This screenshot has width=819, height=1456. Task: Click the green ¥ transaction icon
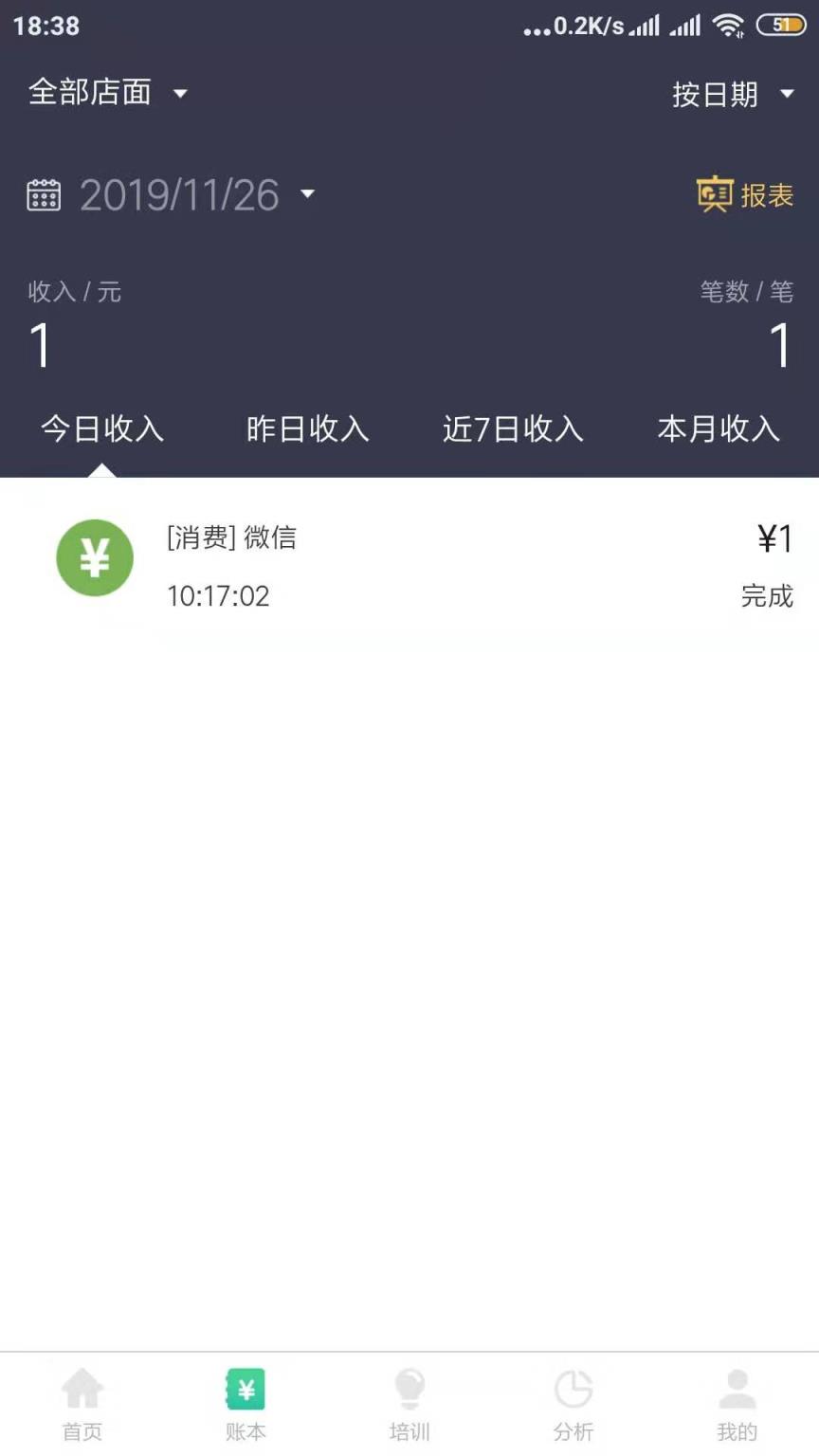click(94, 558)
